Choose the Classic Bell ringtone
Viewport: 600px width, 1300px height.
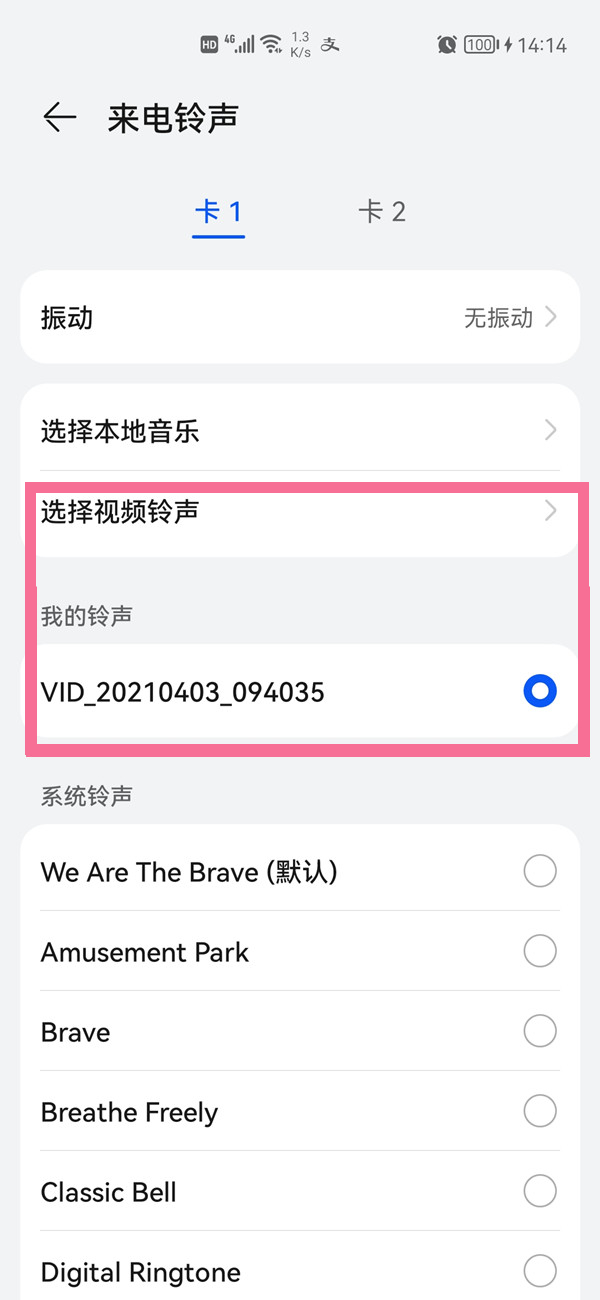click(x=300, y=1192)
